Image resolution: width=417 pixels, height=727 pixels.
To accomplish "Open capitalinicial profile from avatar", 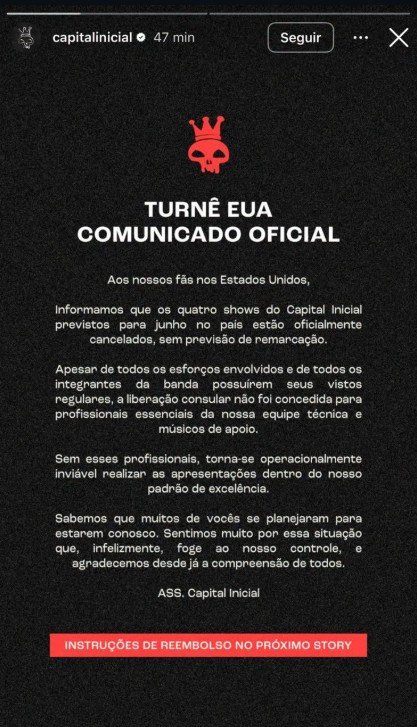I will 26,38.
